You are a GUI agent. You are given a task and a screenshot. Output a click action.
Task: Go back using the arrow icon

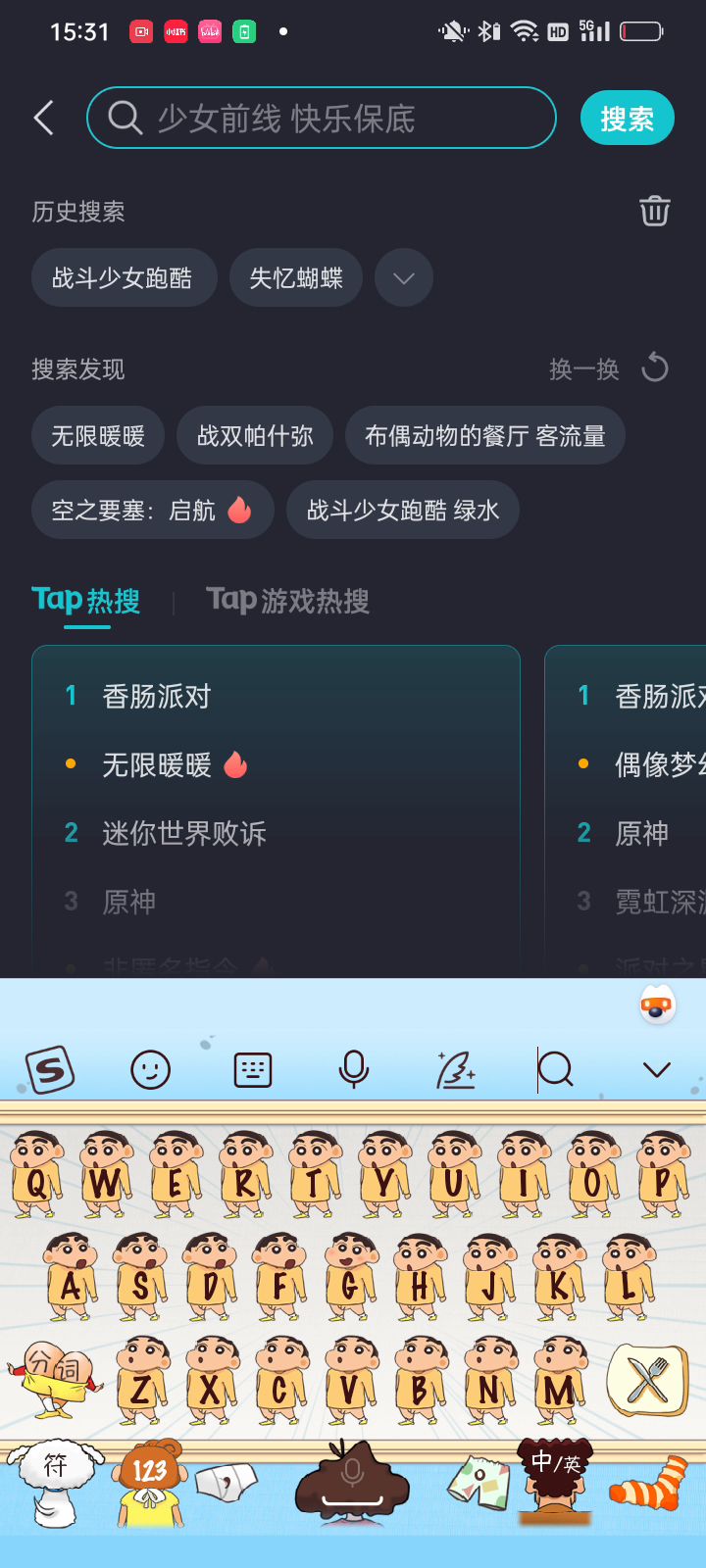(44, 119)
